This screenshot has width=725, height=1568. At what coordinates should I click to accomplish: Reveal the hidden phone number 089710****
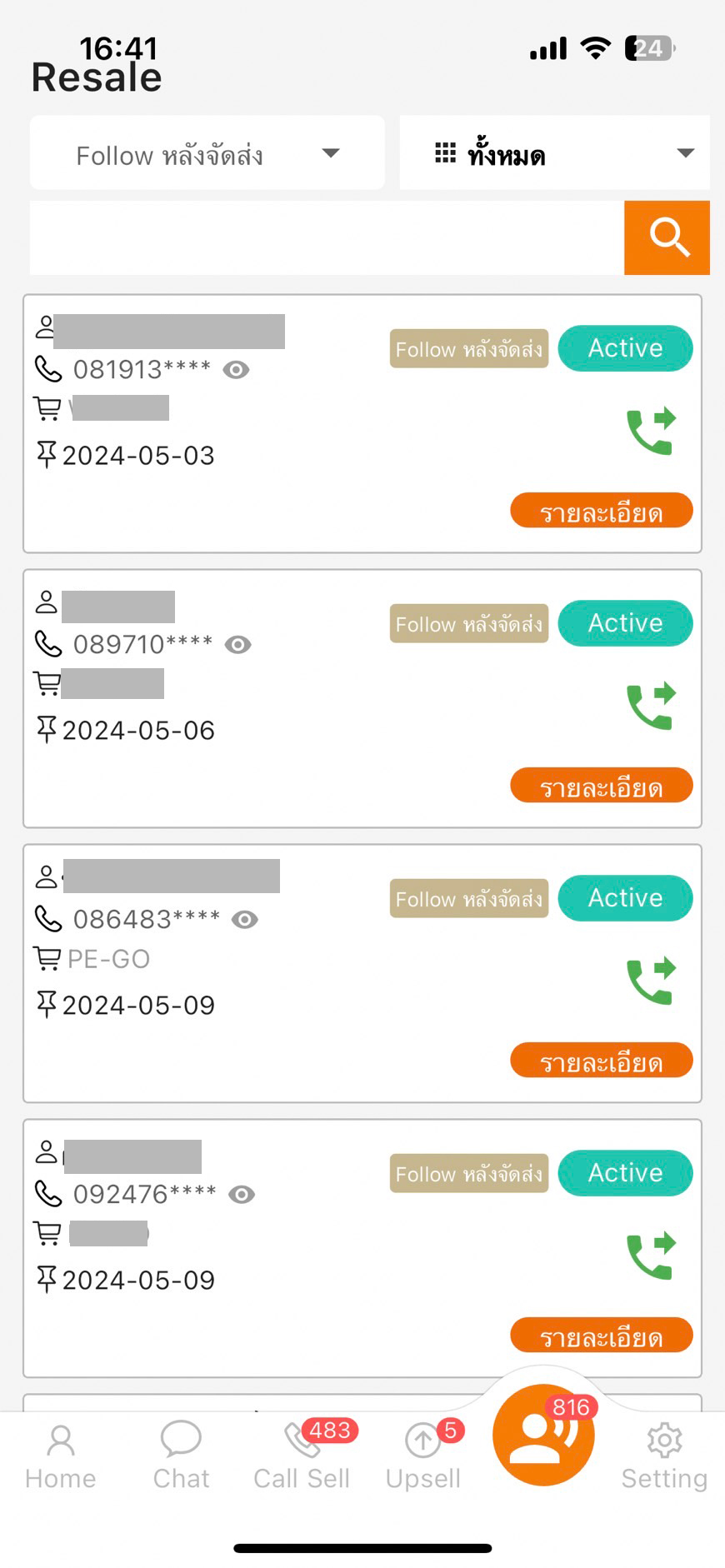pos(238,645)
